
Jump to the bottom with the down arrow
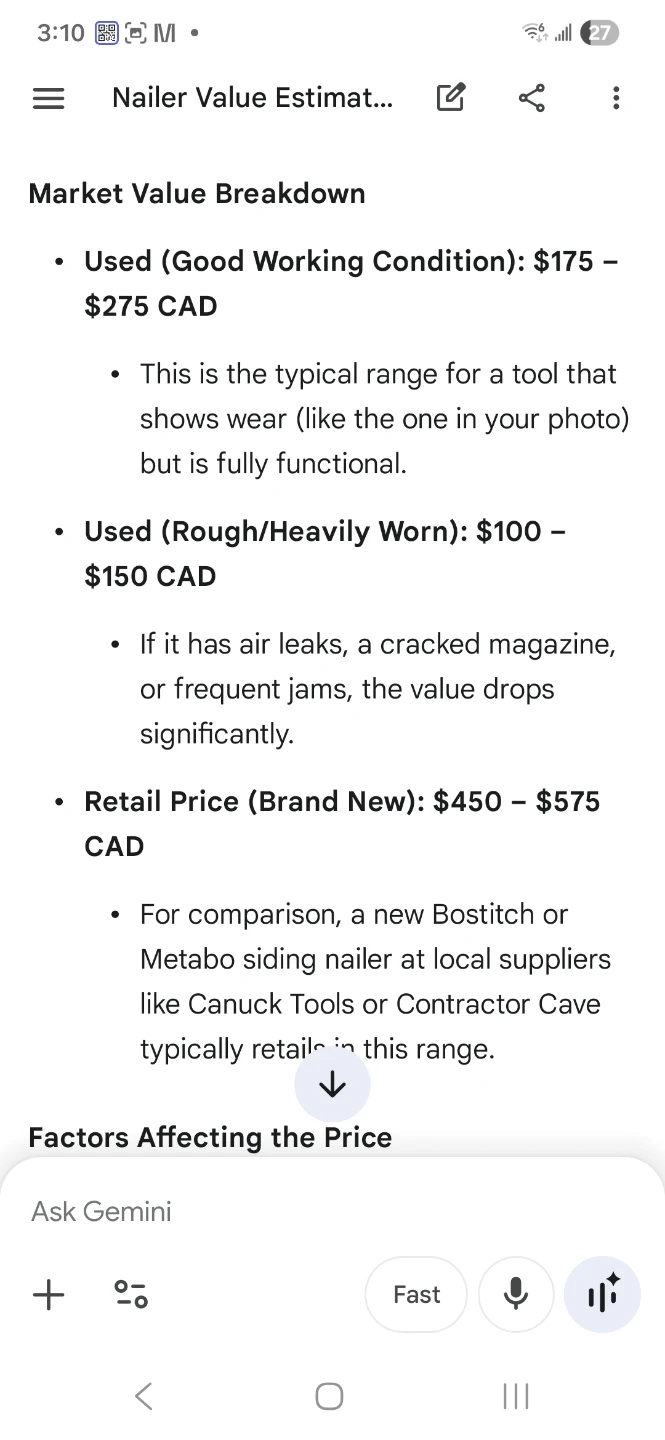pyautogui.click(x=332, y=1085)
